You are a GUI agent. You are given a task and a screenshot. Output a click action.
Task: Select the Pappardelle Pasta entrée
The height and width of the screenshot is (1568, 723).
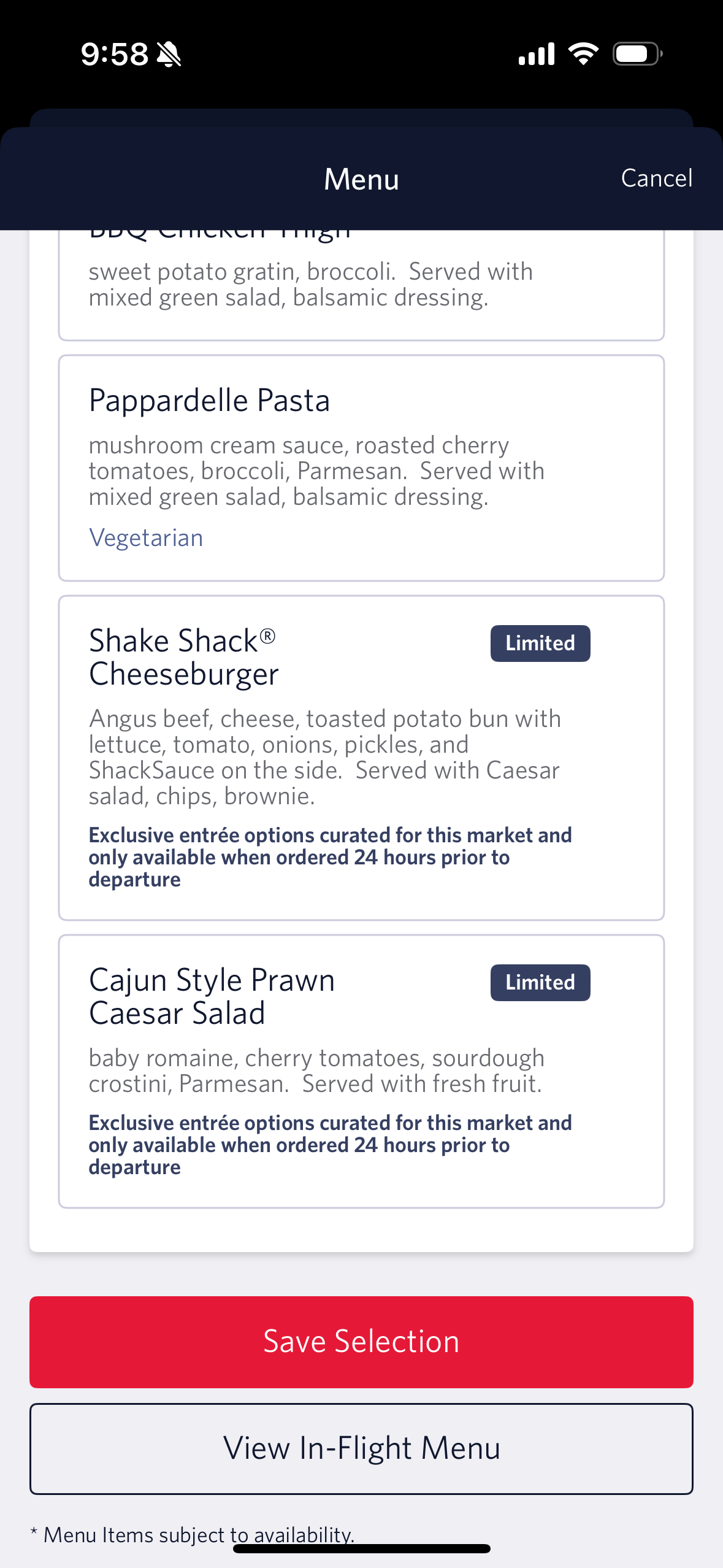[361, 466]
